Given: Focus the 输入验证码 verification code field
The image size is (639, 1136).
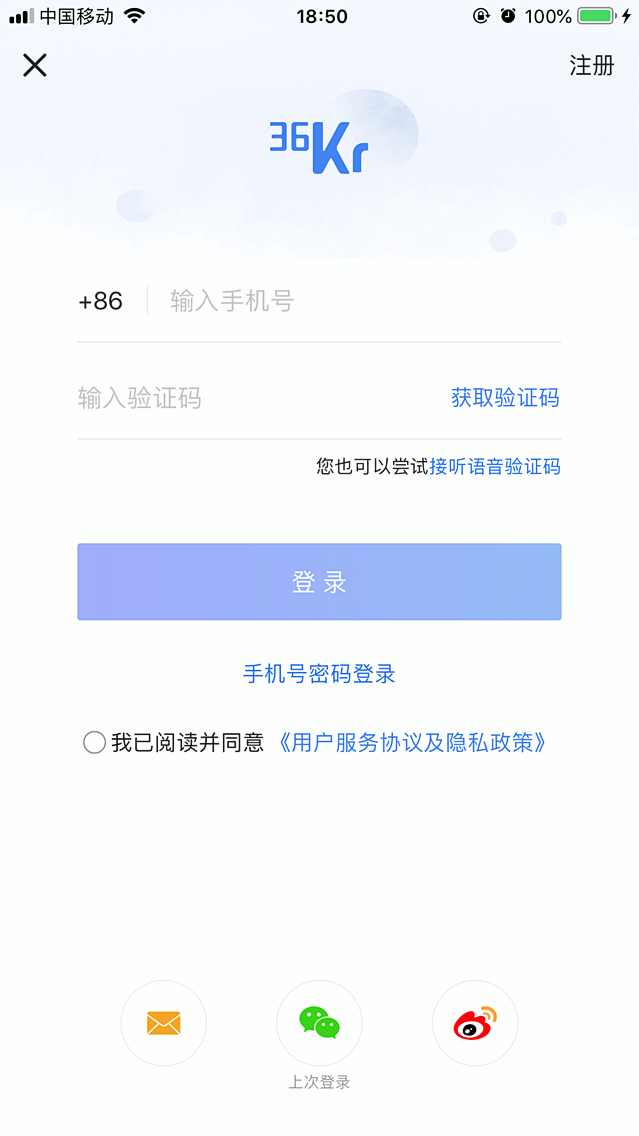Looking at the screenshot, I should pos(250,399).
